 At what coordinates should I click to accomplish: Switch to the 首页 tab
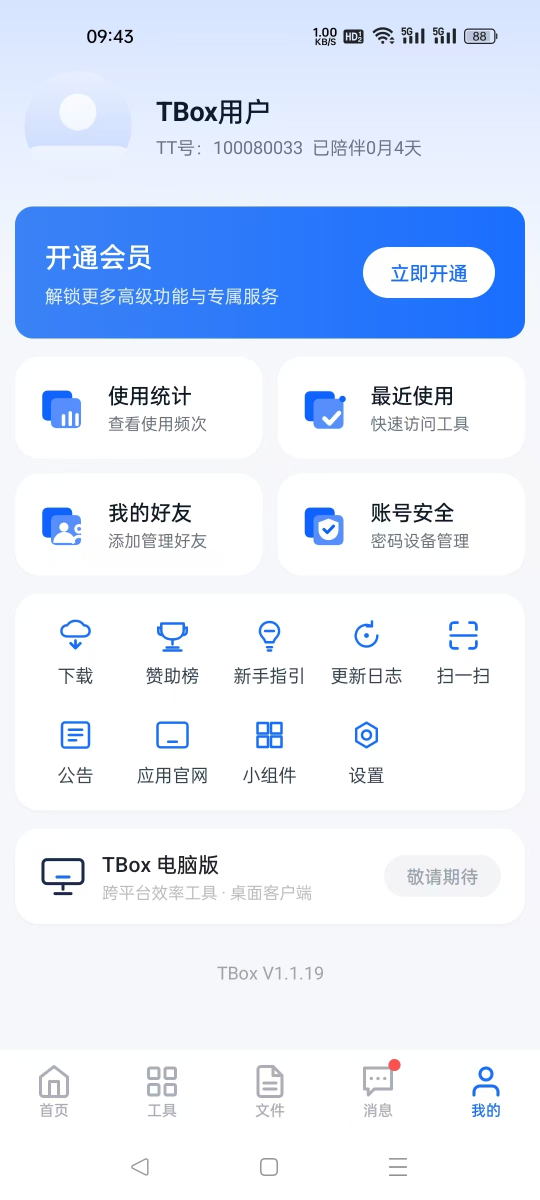[x=54, y=1092]
